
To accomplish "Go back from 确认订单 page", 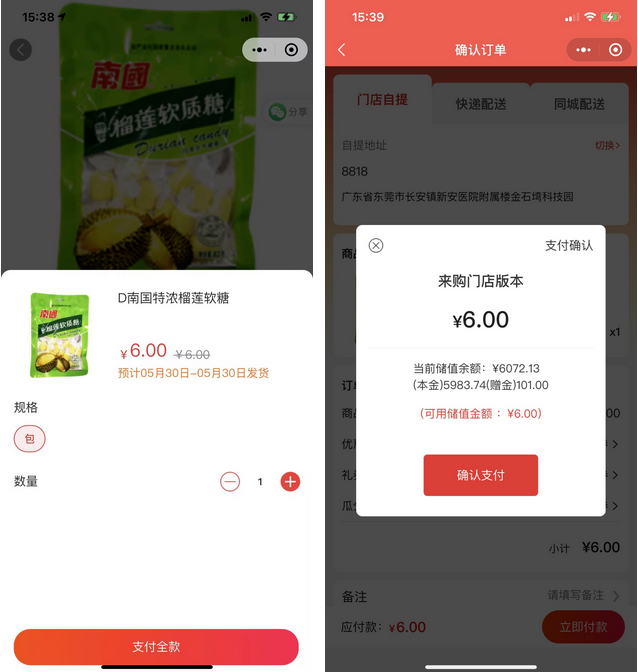I will pos(342,50).
